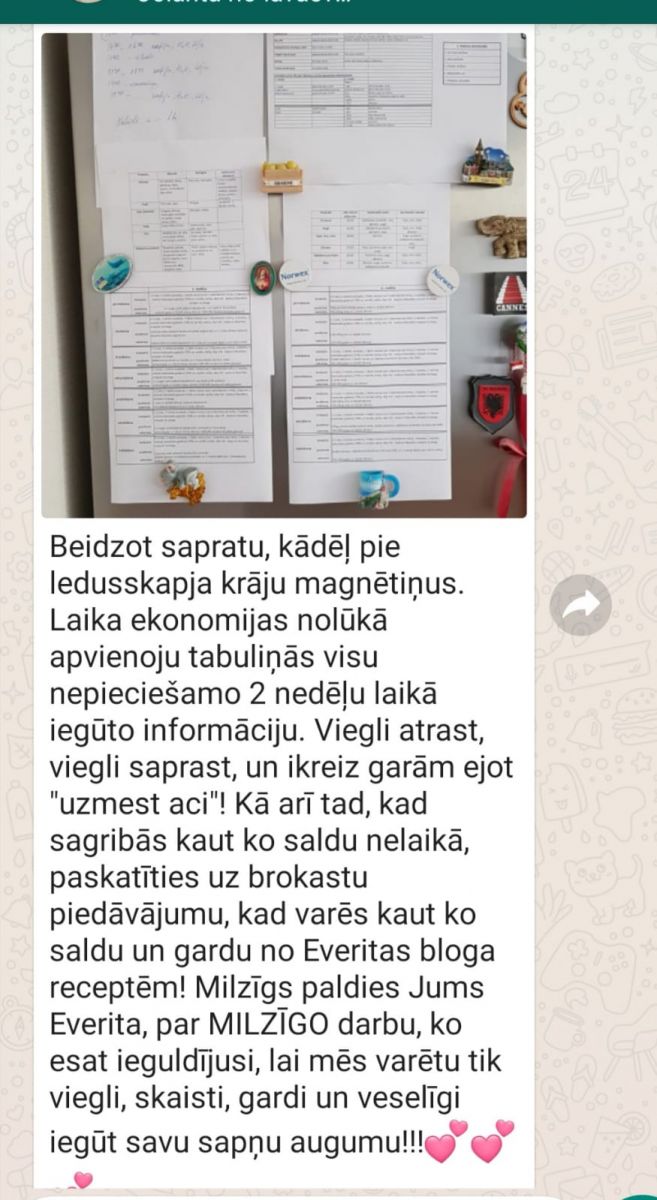Screen dimensions: 657x1200
Task: Open the fridge photo in the message
Action: (284, 275)
